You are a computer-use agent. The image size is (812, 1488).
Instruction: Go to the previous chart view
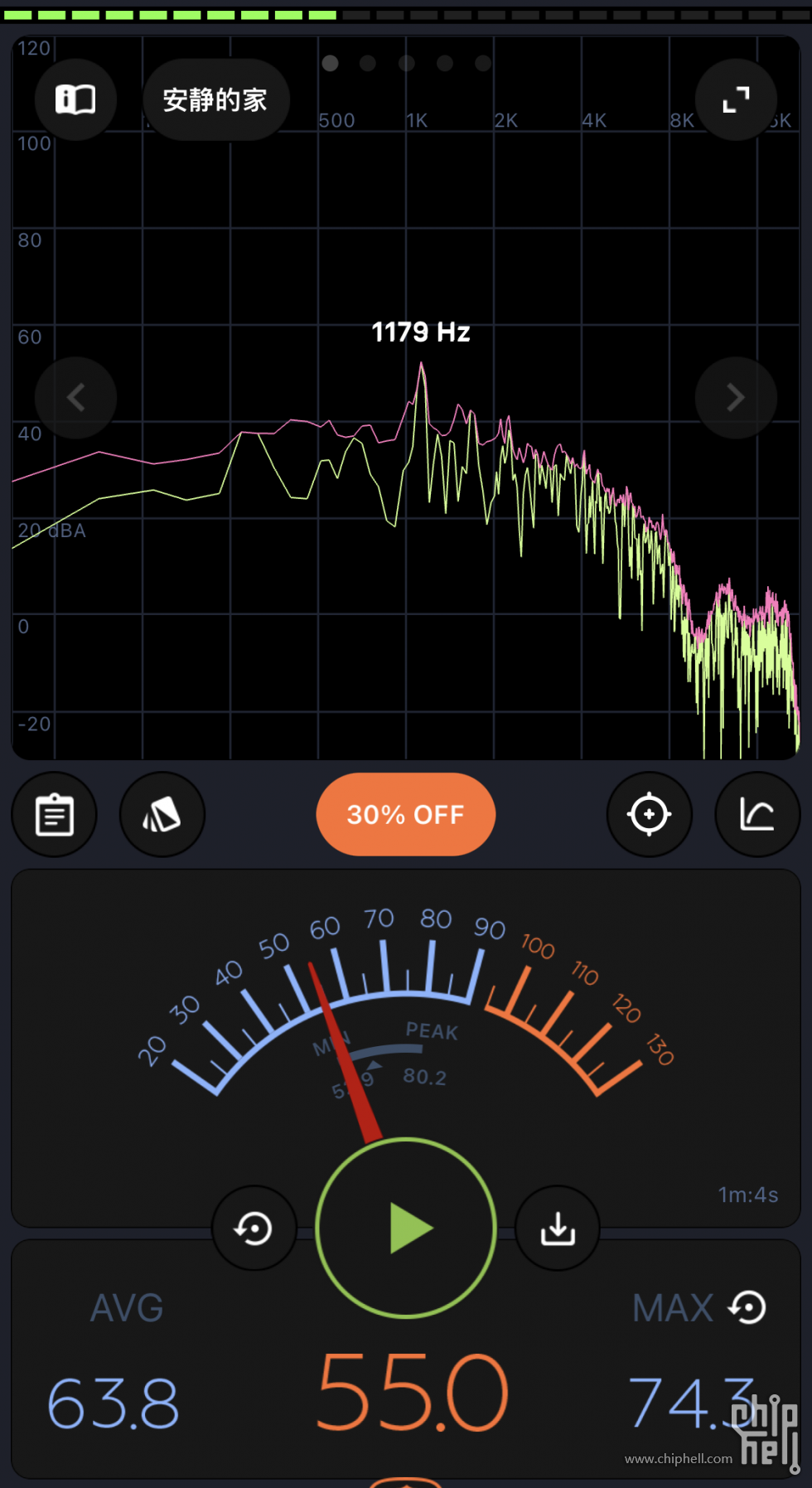coord(75,398)
